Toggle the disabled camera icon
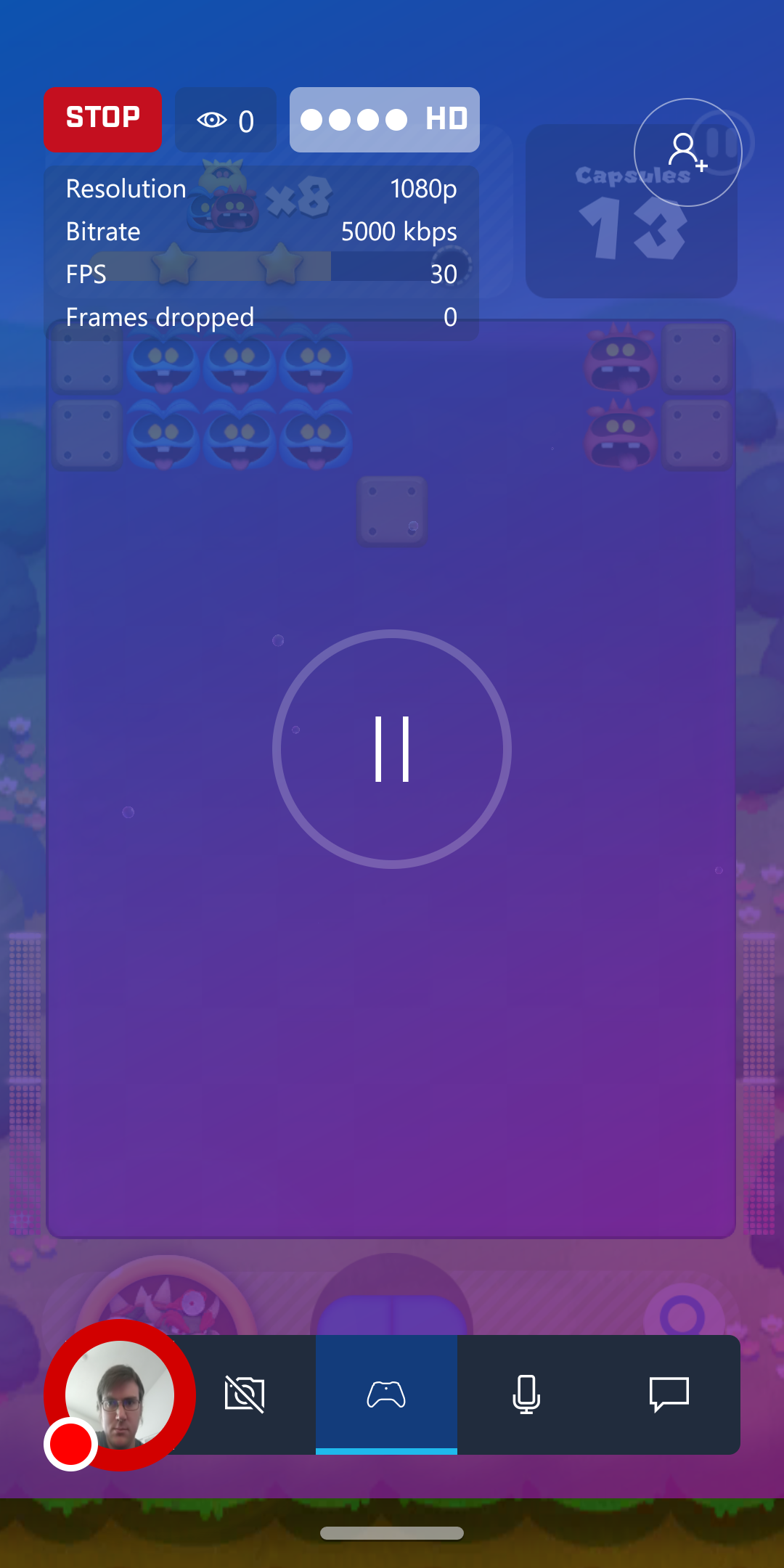The width and height of the screenshot is (784, 1568). coord(245,1394)
